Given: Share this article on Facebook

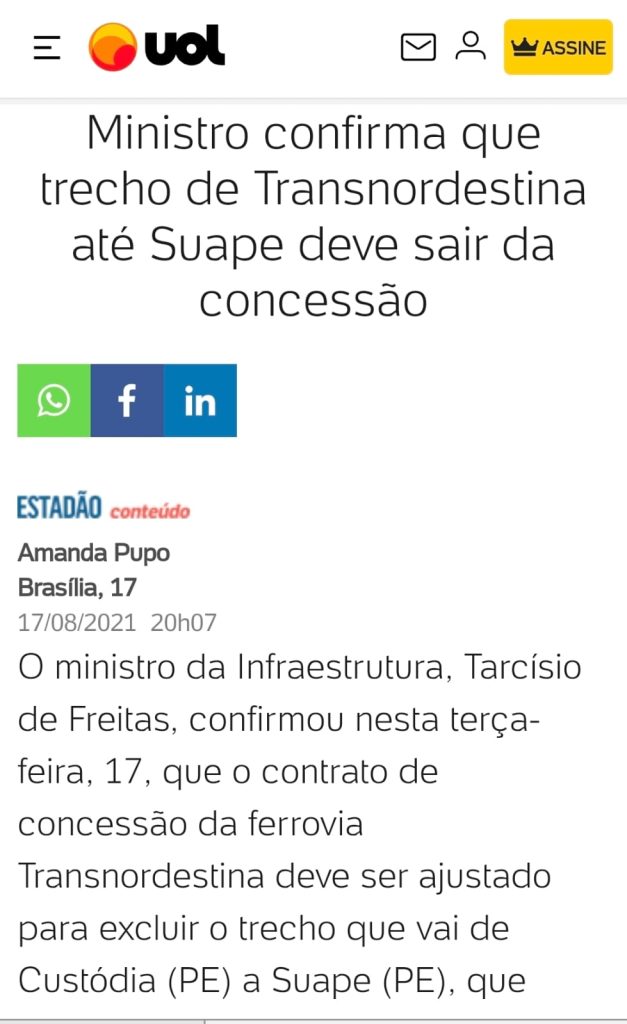Looking at the screenshot, I should [x=127, y=401].
